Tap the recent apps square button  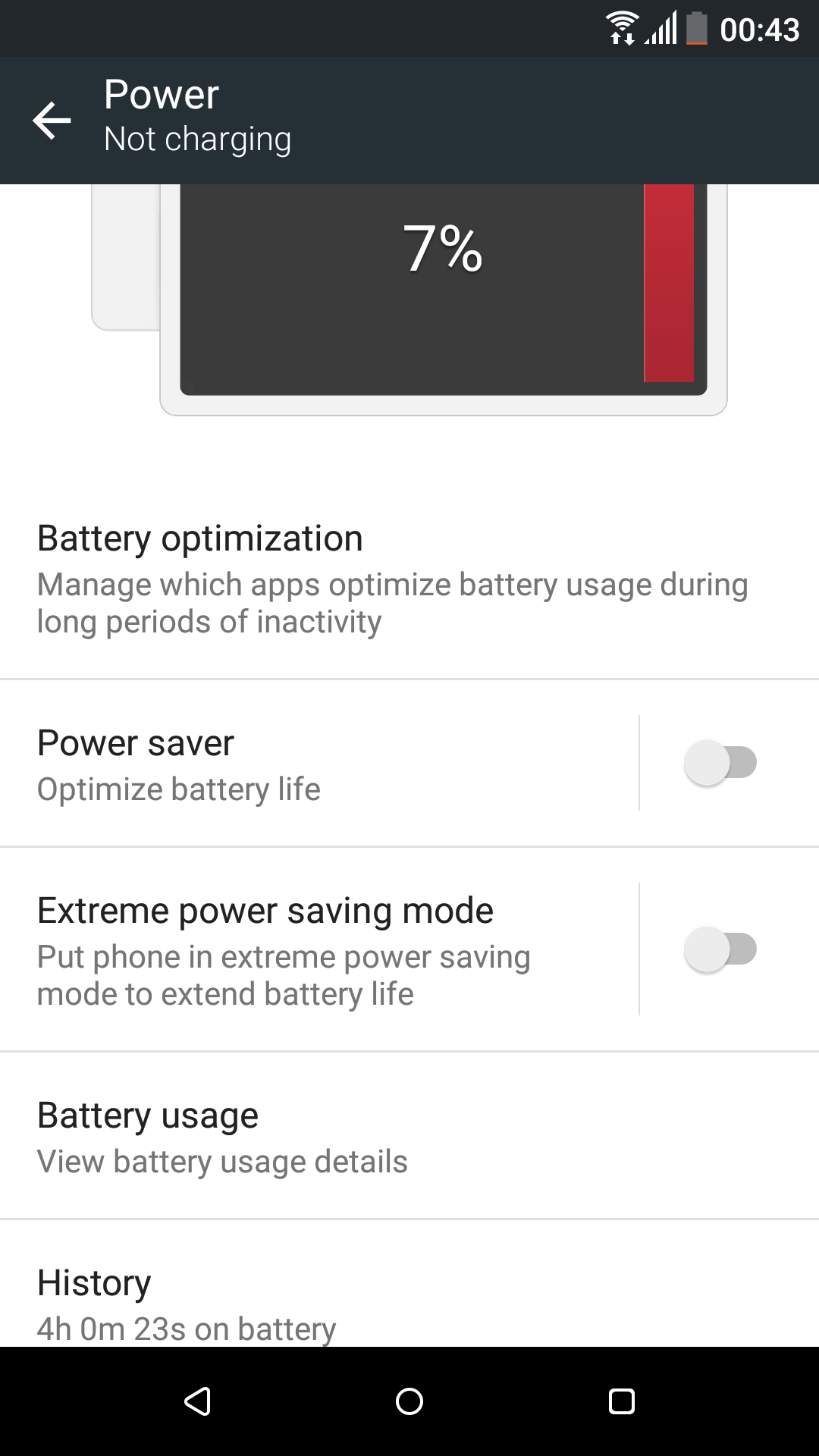620,1401
